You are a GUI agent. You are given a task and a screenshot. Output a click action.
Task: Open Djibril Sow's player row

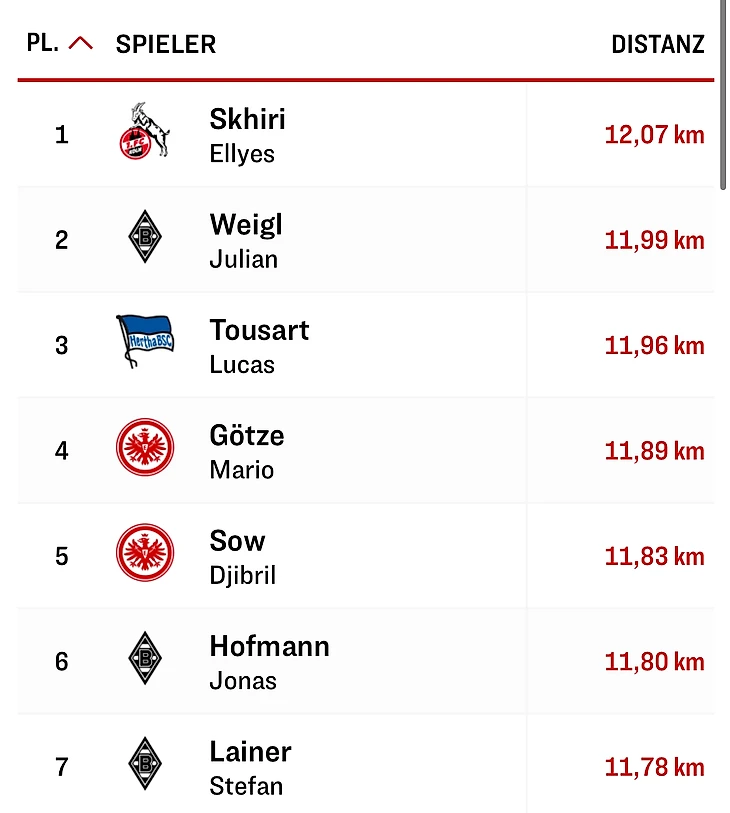pyautogui.click(x=242, y=556)
